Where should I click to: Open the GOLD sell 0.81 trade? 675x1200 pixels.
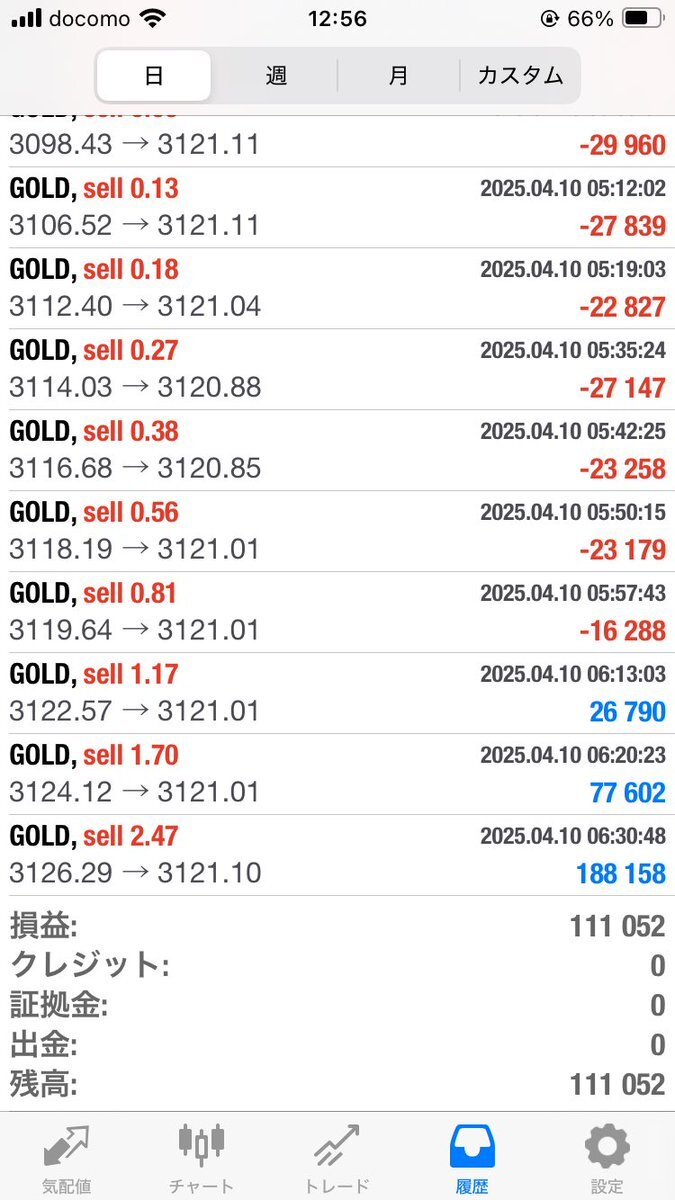point(337,612)
